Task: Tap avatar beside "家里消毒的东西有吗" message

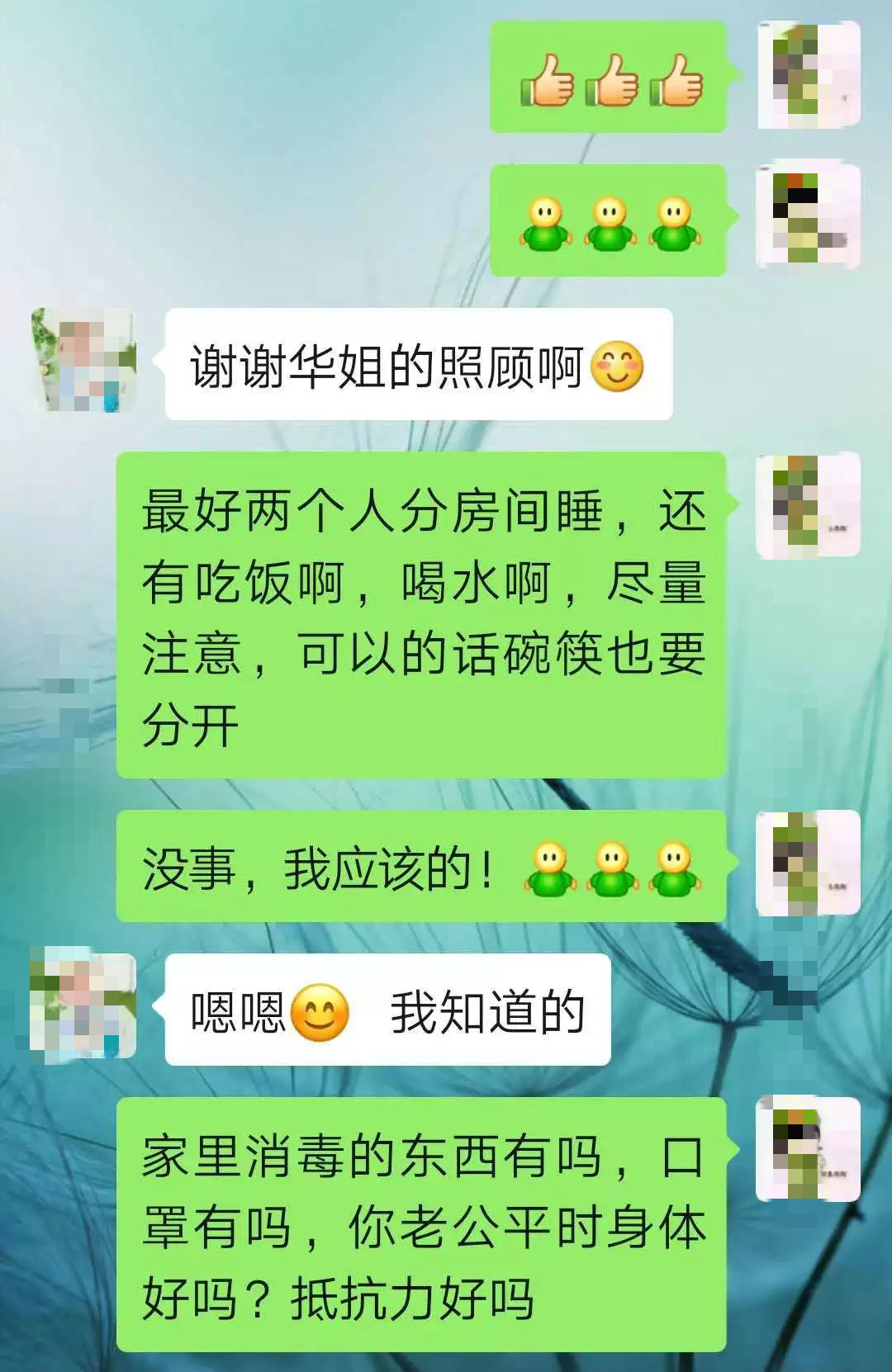Action: tap(809, 1148)
